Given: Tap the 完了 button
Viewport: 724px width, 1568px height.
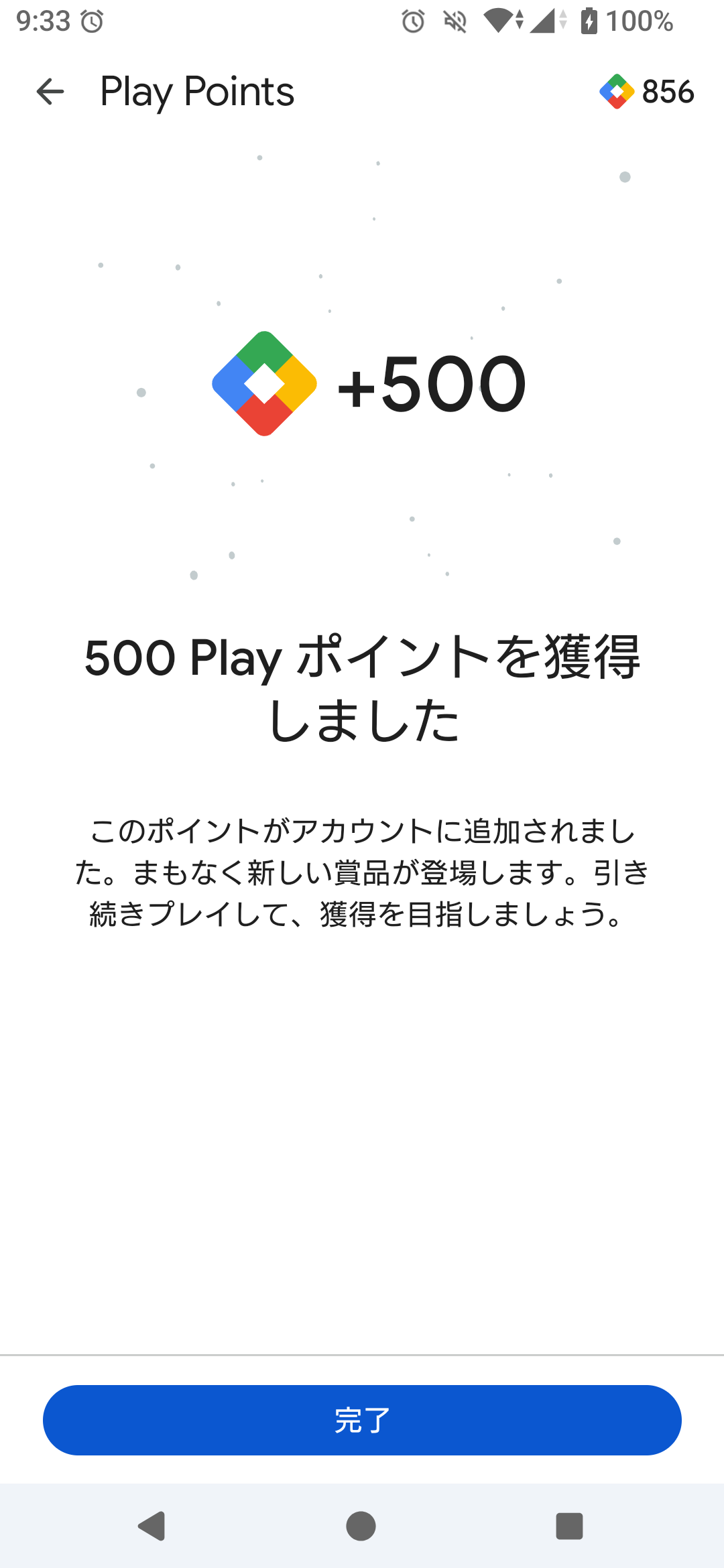Looking at the screenshot, I should point(362,1420).
